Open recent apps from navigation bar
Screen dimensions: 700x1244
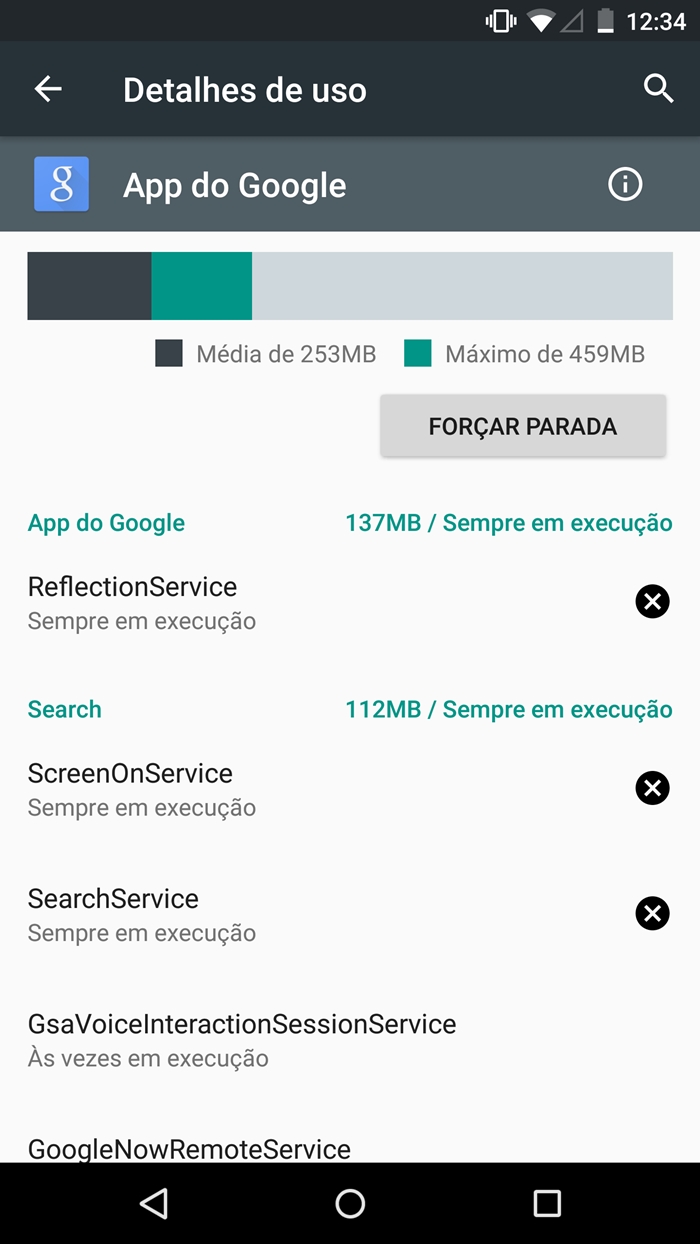pos(547,1203)
